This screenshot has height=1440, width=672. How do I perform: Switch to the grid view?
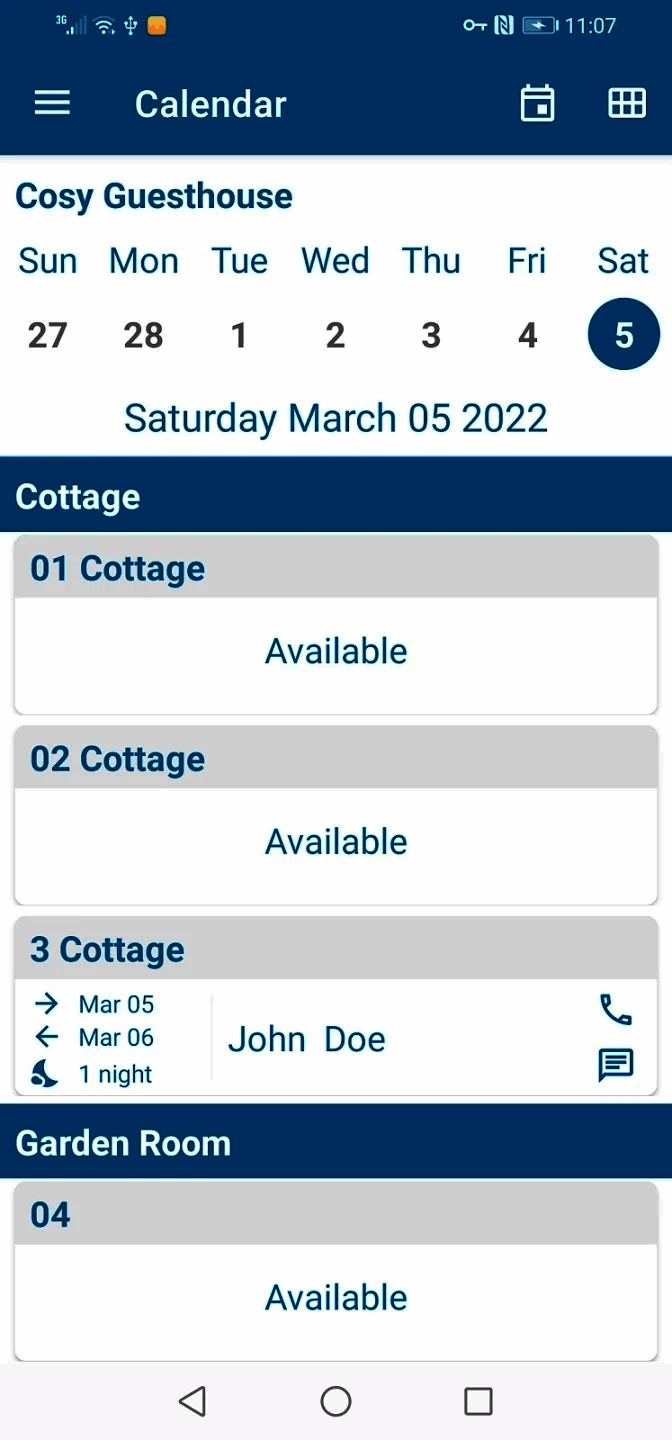pyautogui.click(x=627, y=103)
